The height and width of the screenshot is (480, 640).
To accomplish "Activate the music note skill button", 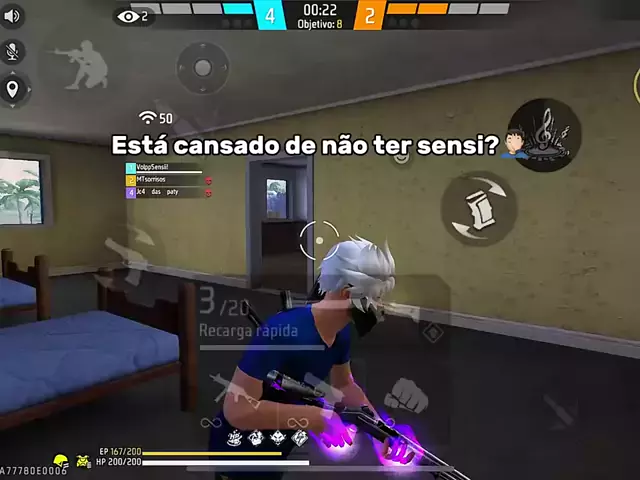I will [x=544, y=135].
